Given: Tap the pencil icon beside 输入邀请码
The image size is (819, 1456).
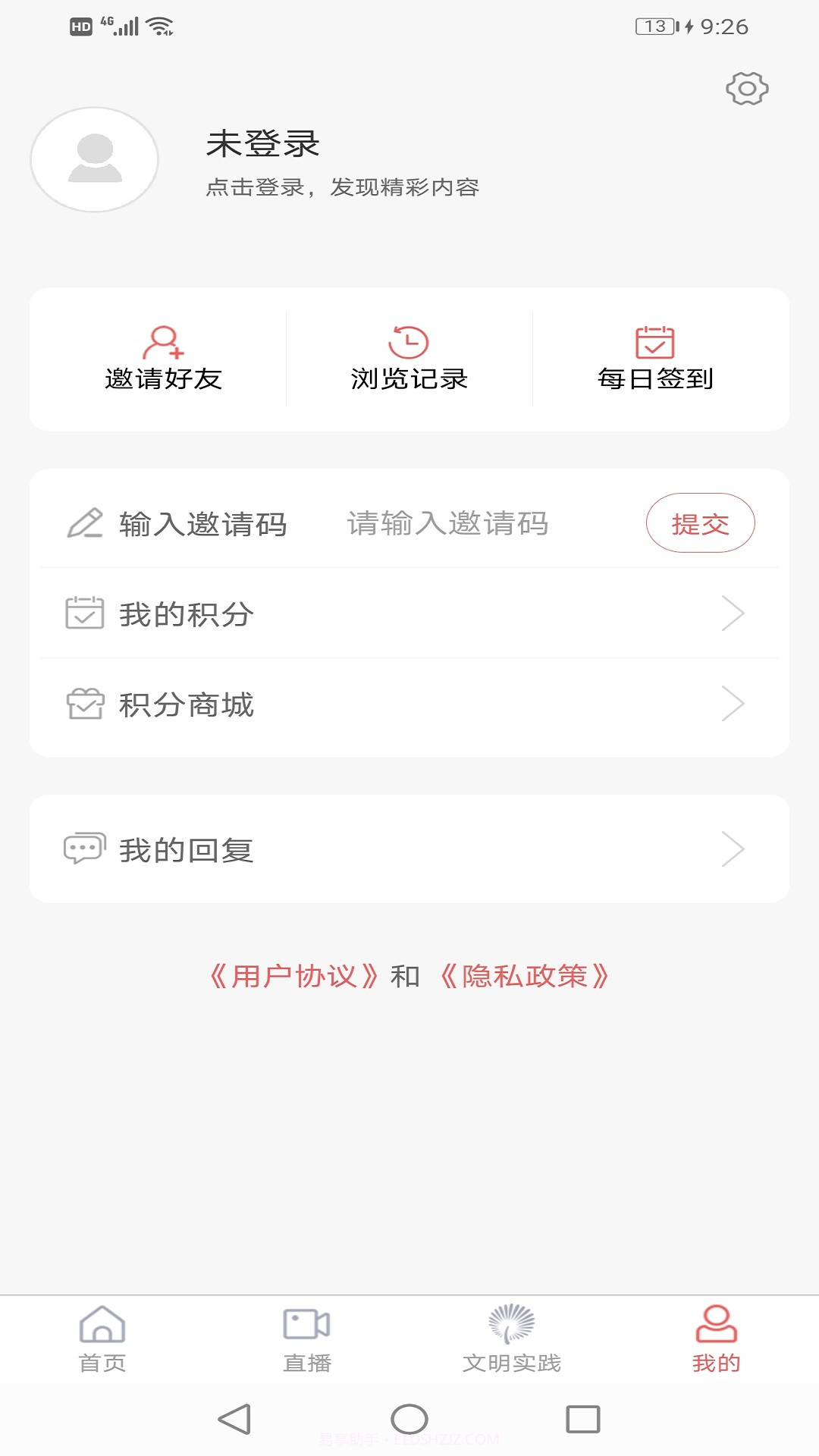Looking at the screenshot, I should pos(85,523).
